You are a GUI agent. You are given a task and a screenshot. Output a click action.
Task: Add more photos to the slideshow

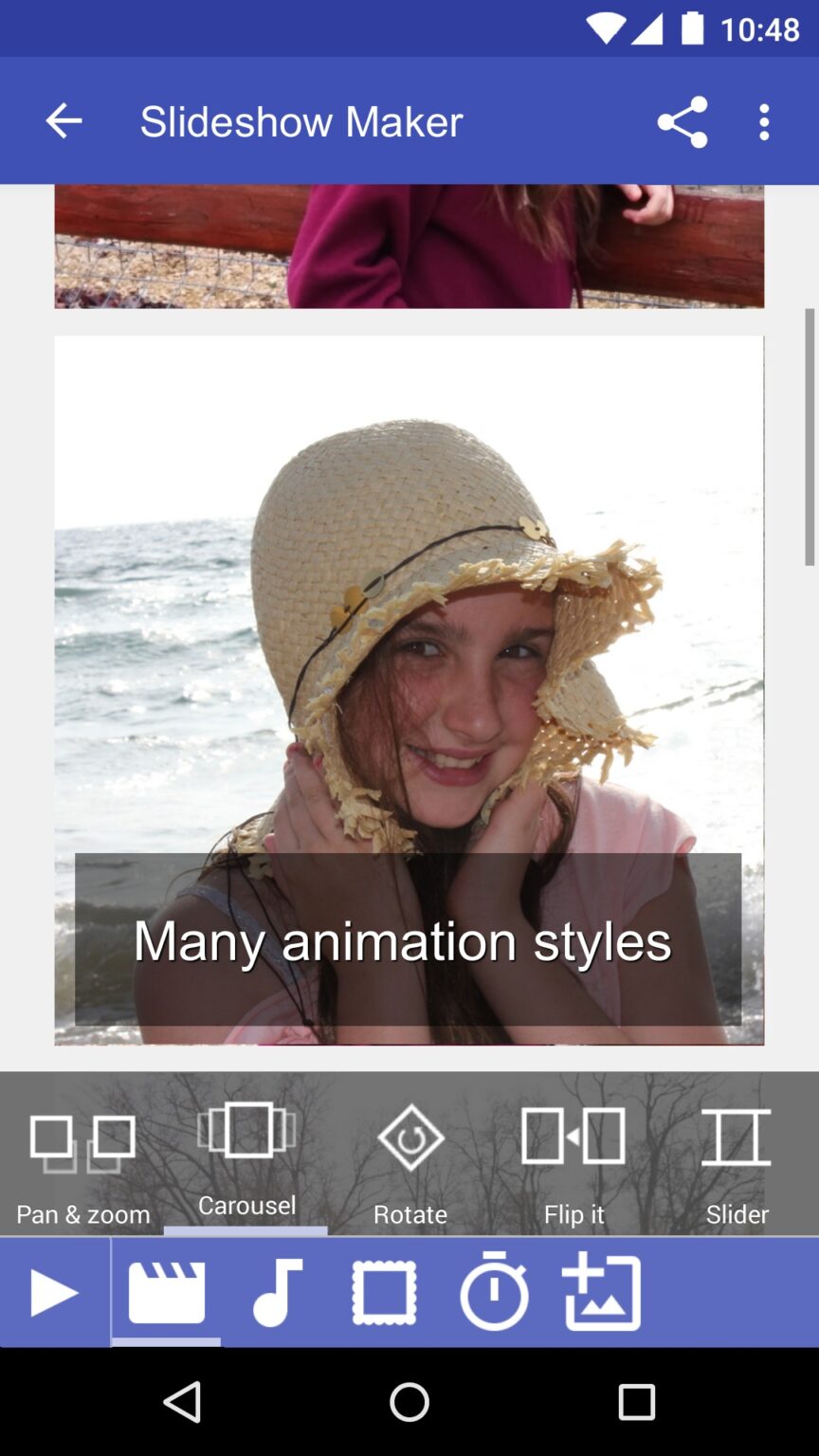tap(602, 1293)
